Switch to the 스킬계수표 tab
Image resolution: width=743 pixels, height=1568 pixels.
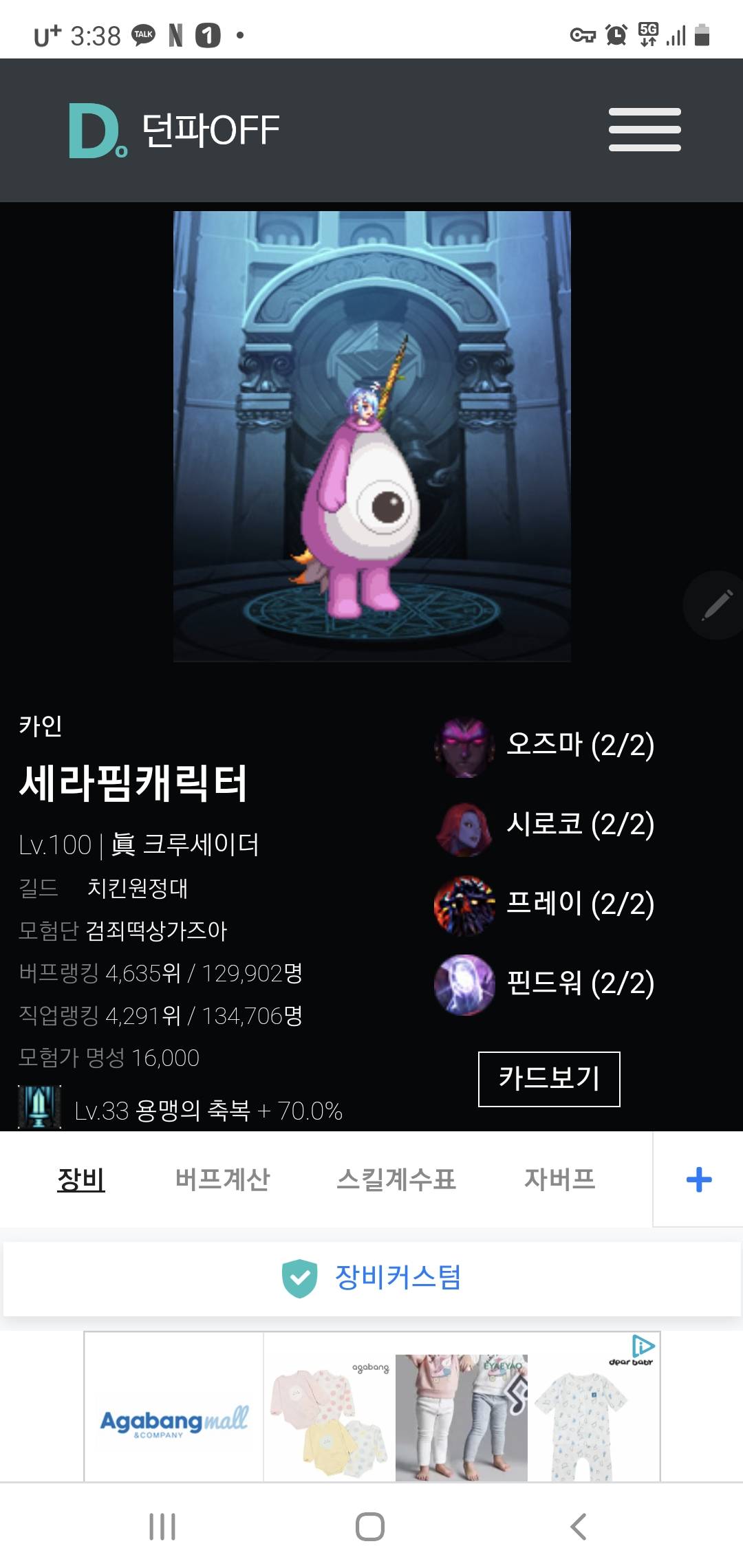pos(396,1179)
